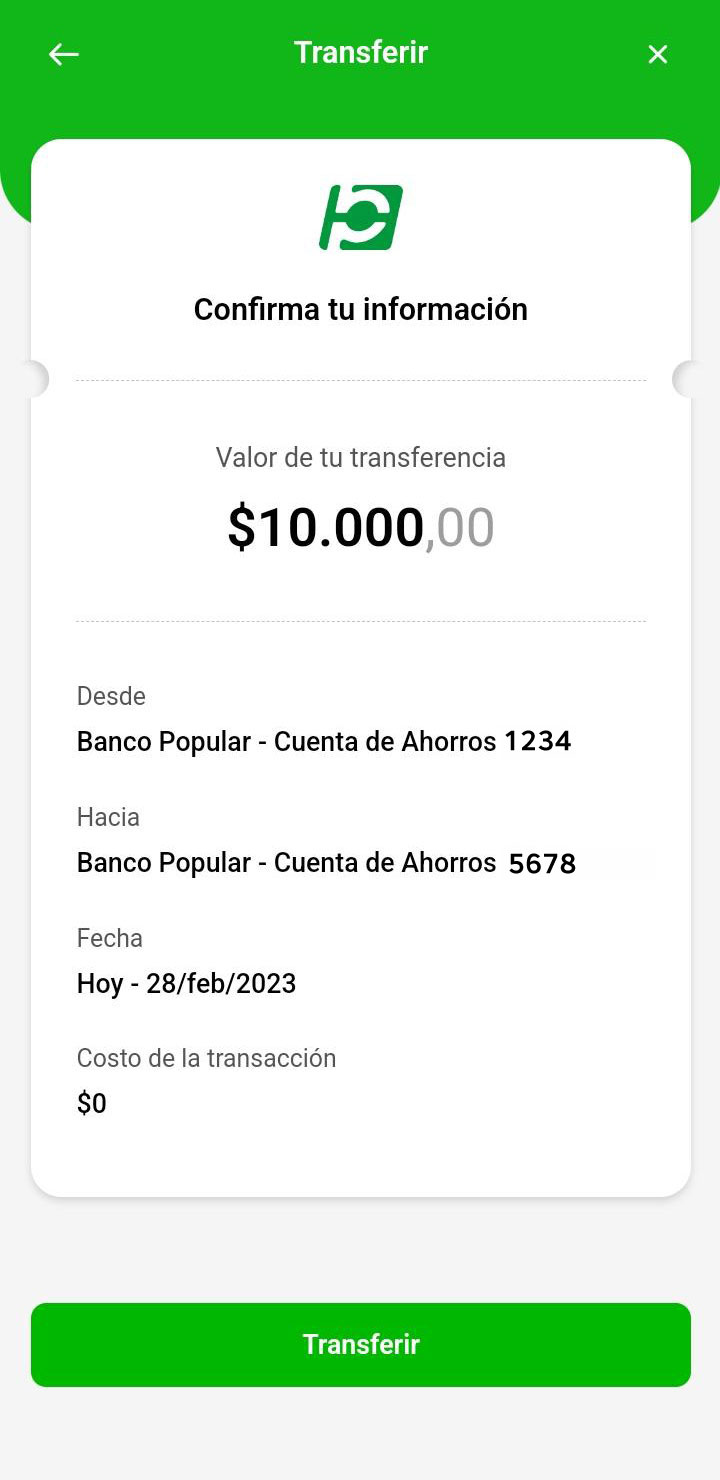
Task: Tap the dotted divider under the heading
Action: coord(360,379)
